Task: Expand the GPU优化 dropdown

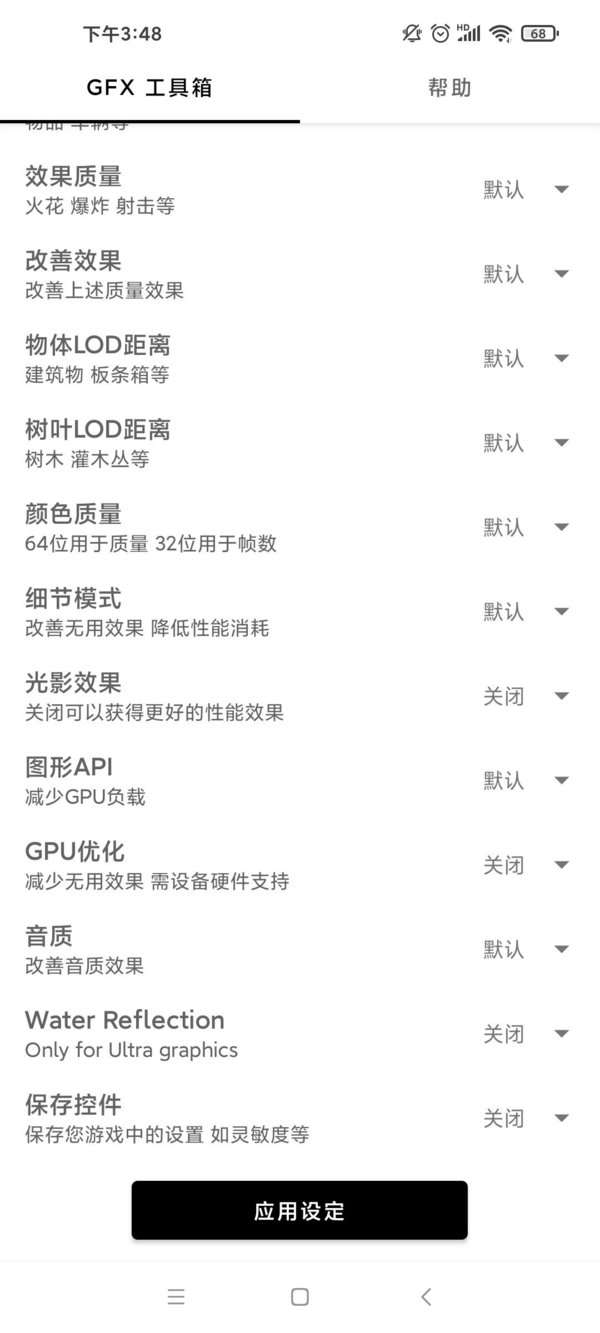Action: [x=526, y=865]
